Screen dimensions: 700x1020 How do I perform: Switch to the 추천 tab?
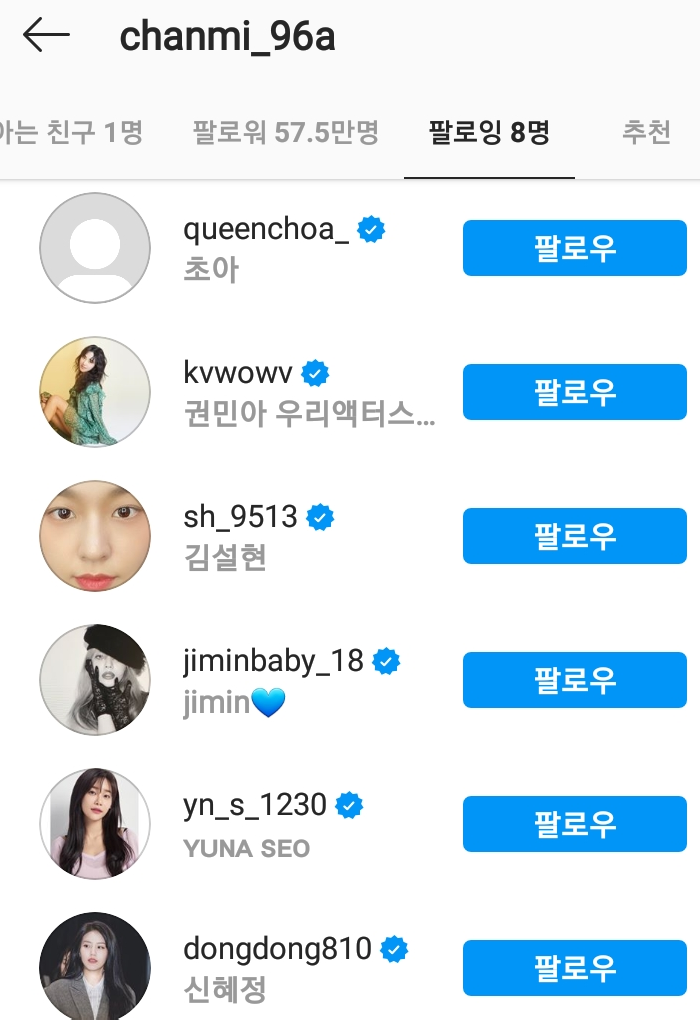[646, 133]
